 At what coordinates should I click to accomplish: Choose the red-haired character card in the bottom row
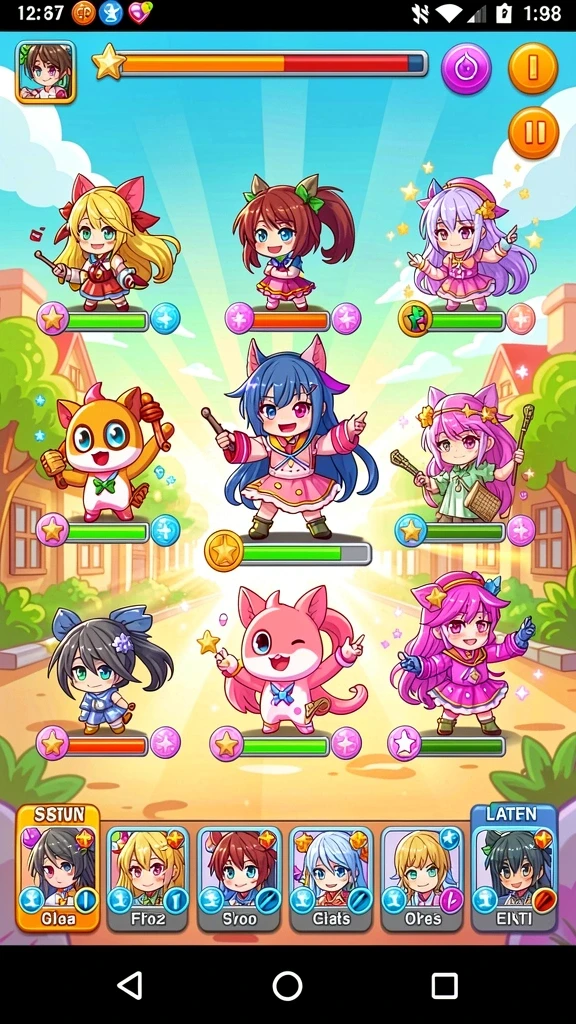[239, 878]
